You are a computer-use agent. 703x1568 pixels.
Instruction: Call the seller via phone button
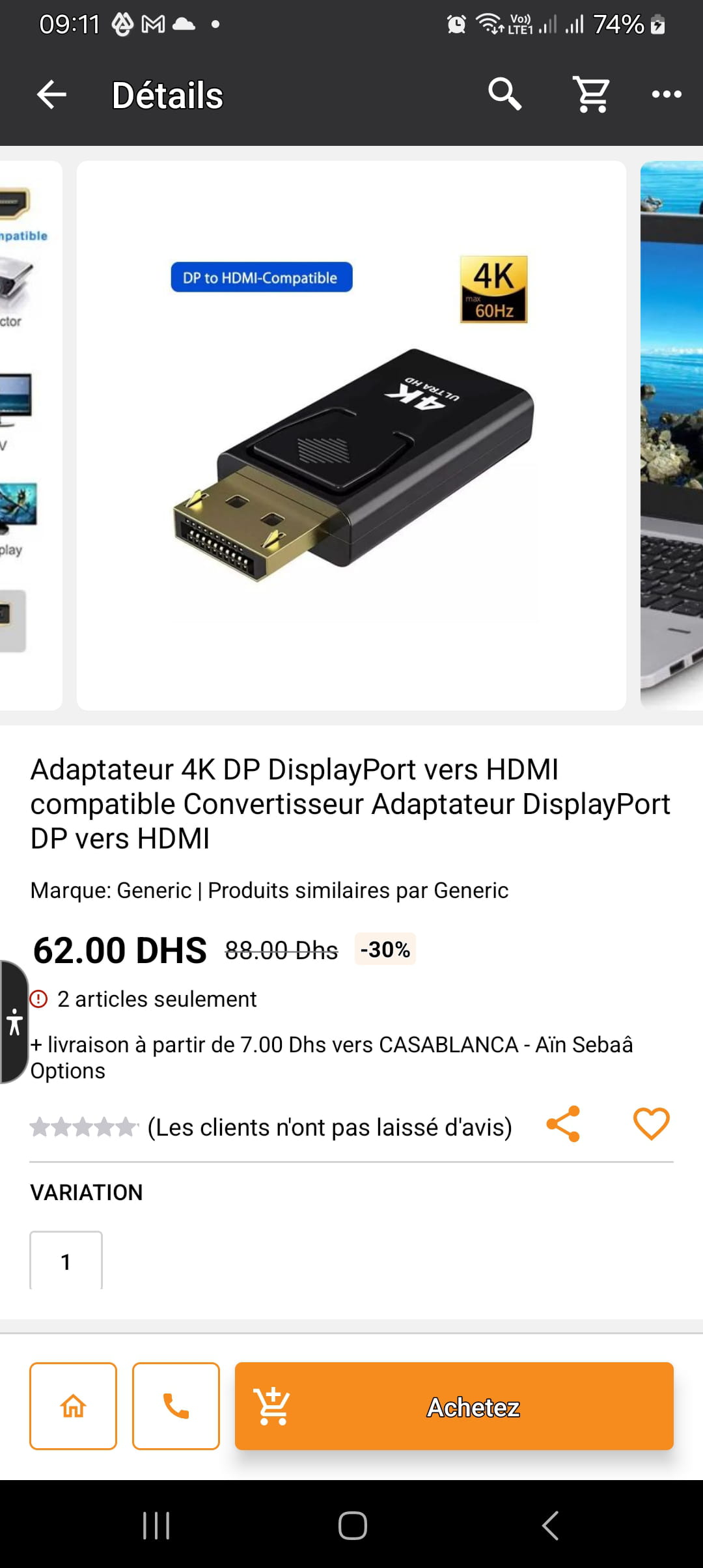pyautogui.click(x=176, y=1406)
